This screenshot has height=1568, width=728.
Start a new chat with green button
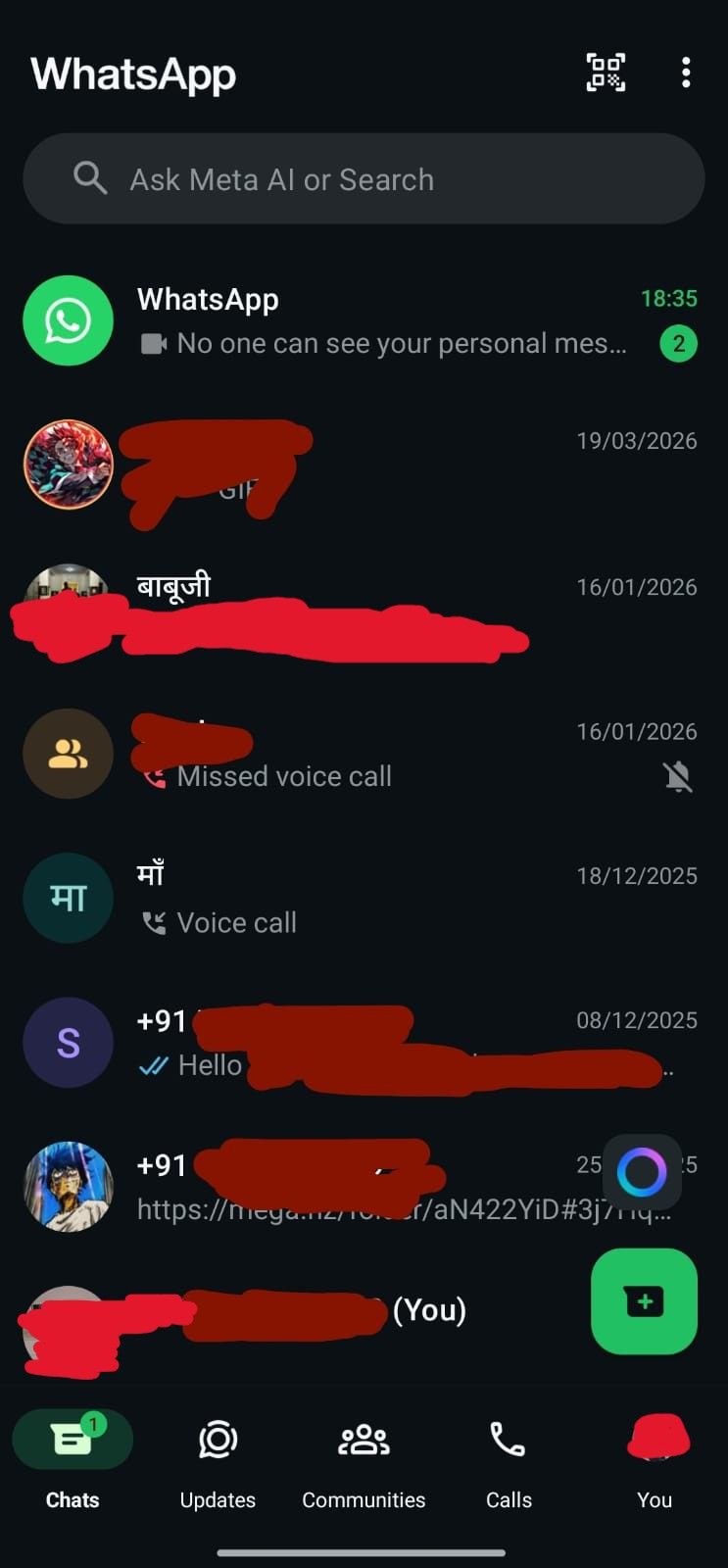pyautogui.click(x=644, y=1301)
